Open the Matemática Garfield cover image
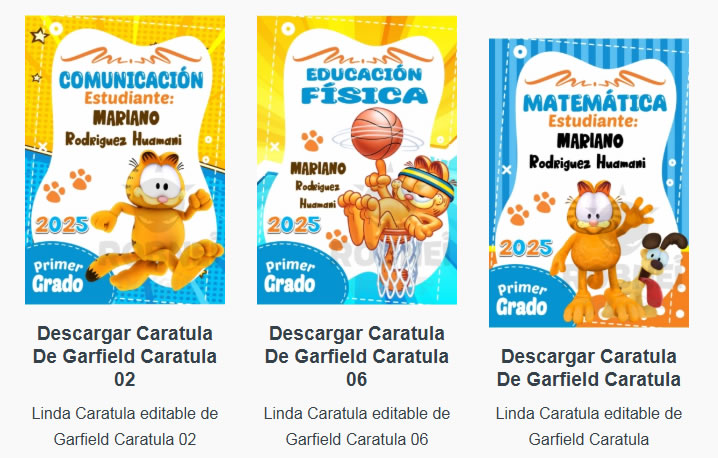Screen dimensions: 718x458 click(x=589, y=183)
